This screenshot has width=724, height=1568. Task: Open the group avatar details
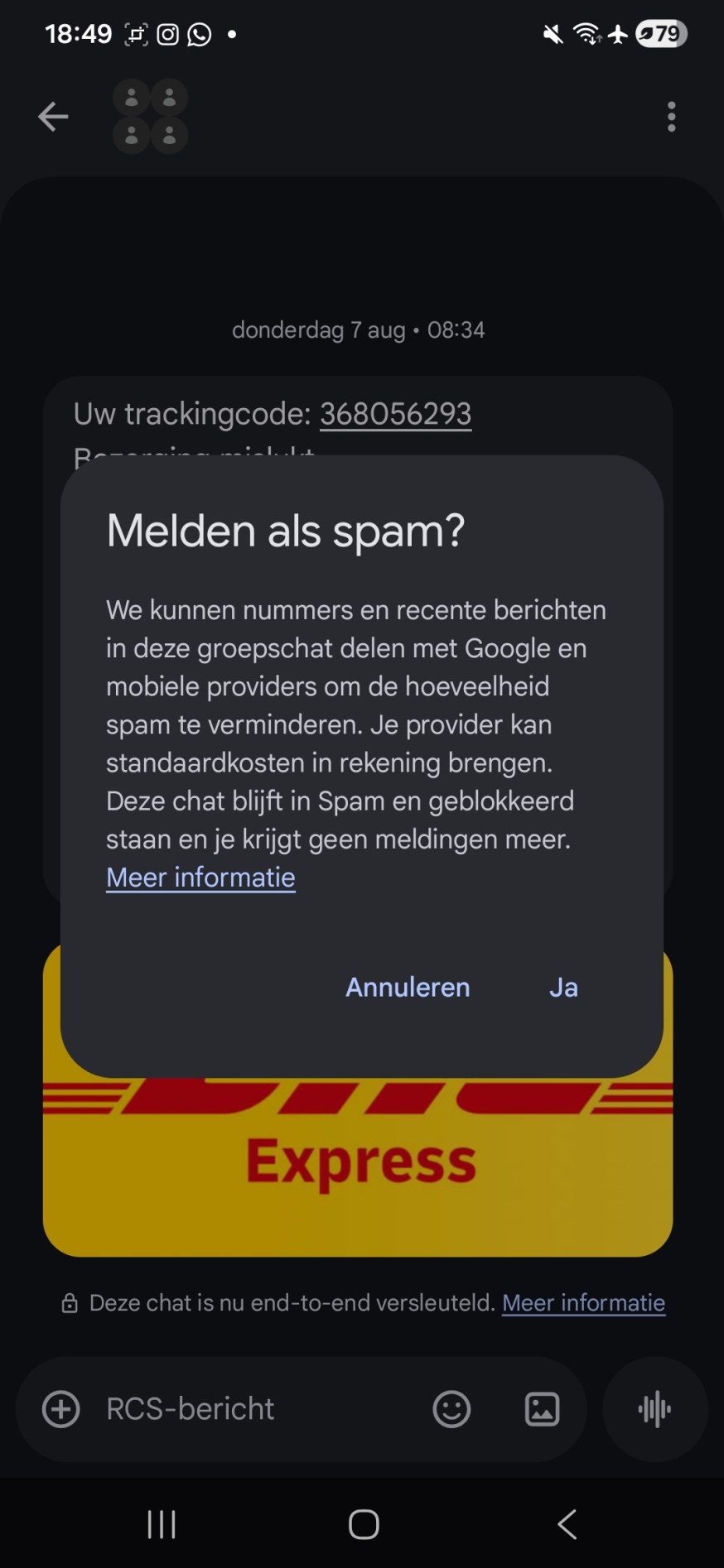tap(150, 117)
